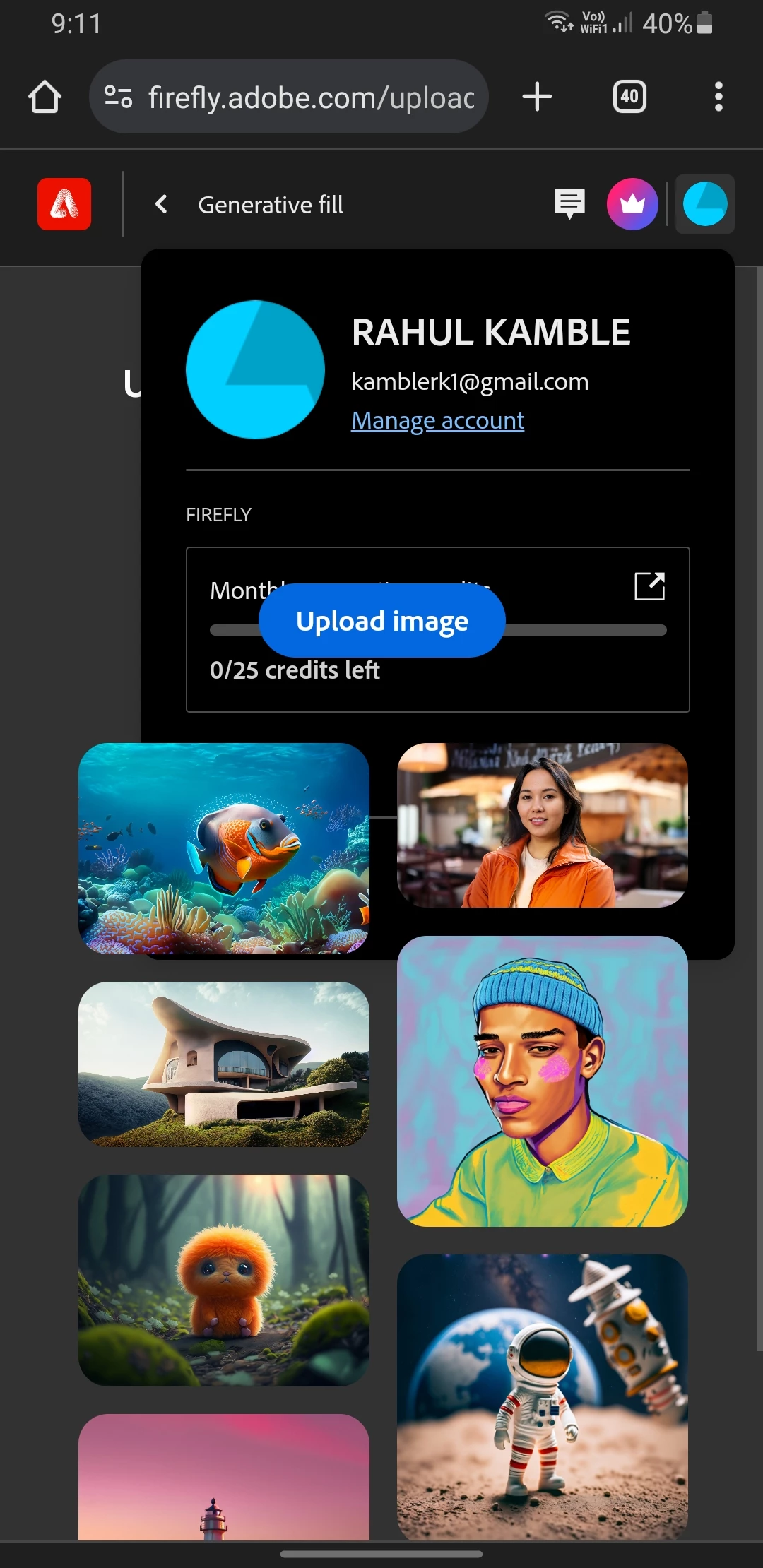Image resolution: width=763 pixels, height=1568 pixels.
Task: Close the profile menu via avatar
Action: click(x=705, y=204)
